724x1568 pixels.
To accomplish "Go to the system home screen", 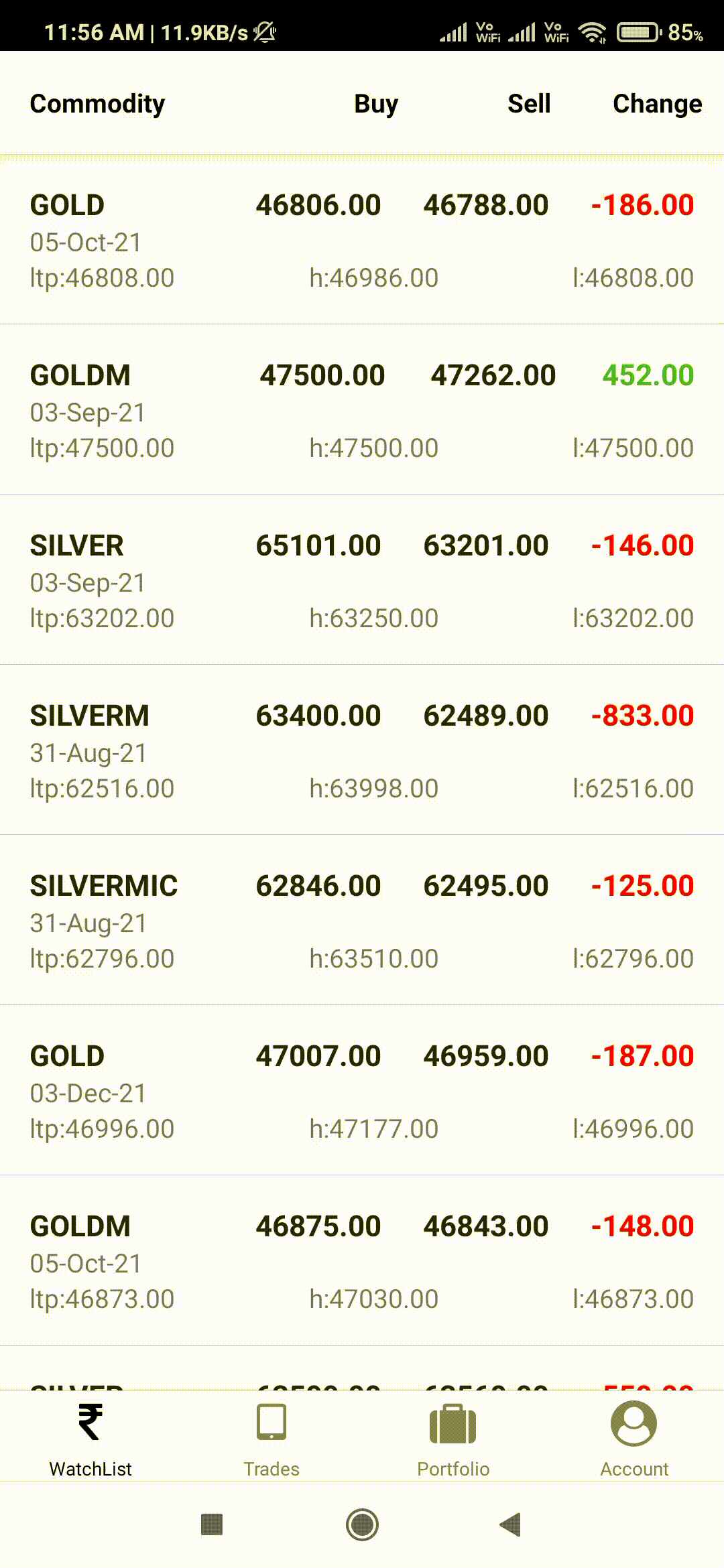I will [362, 1524].
